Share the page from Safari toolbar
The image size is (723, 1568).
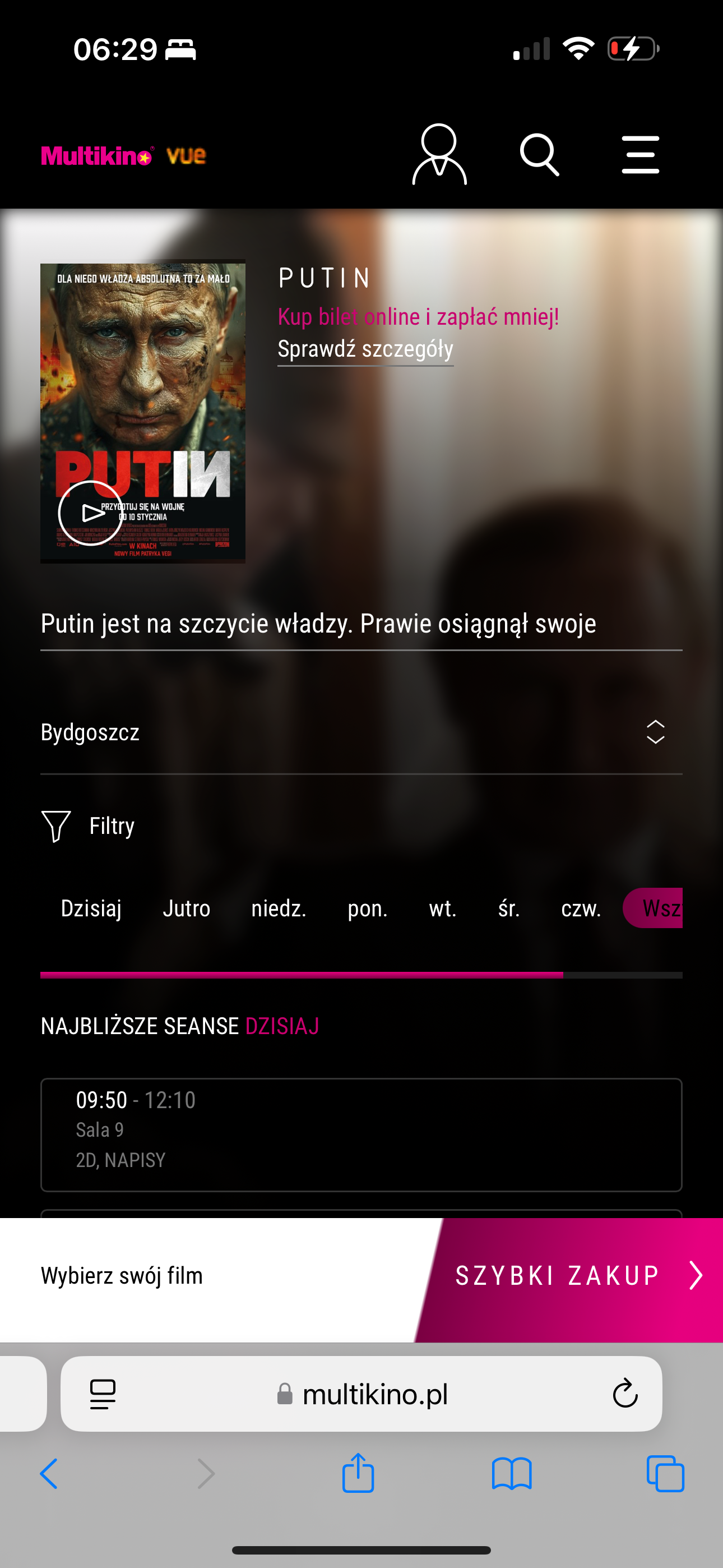tap(358, 1474)
